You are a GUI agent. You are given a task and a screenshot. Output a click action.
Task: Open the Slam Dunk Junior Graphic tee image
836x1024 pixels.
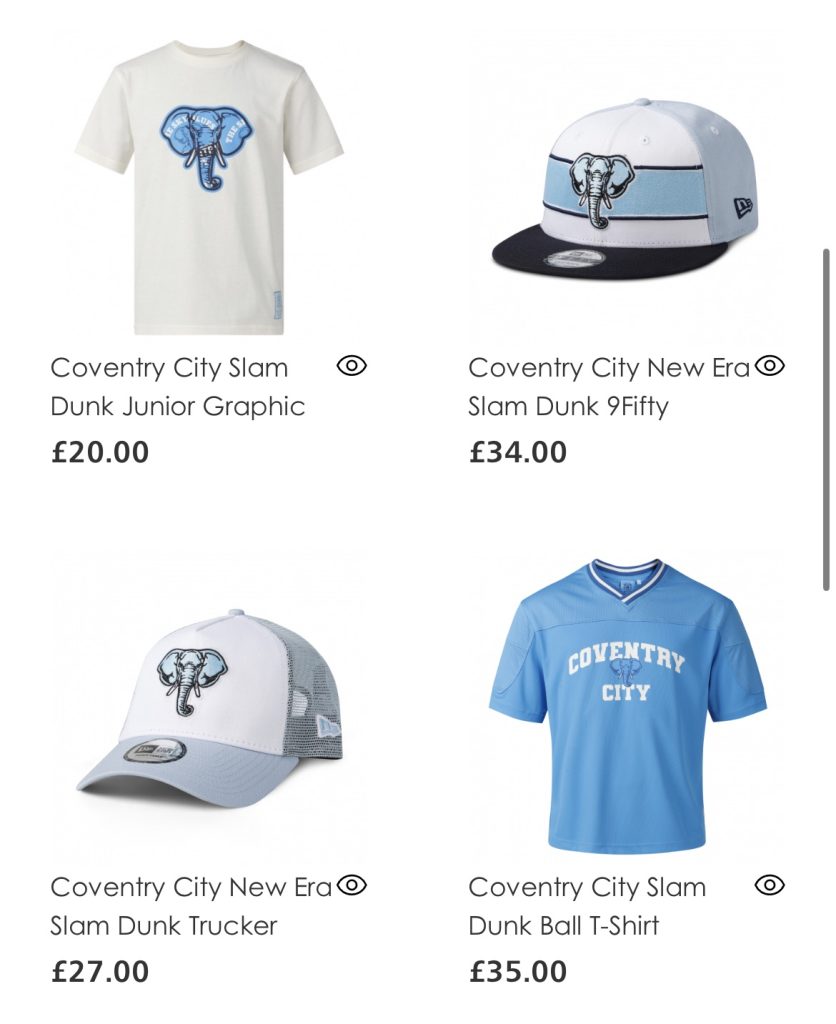tap(209, 187)
